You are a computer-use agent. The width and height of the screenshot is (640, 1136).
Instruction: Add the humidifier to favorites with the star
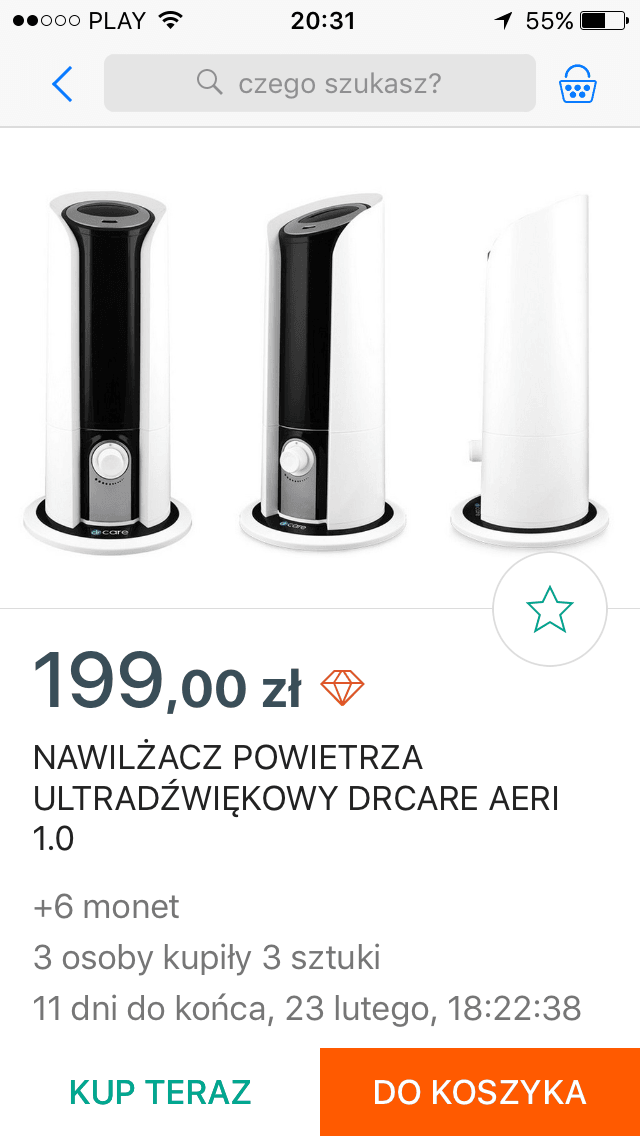pyautogui.click(x=550, y=609)
